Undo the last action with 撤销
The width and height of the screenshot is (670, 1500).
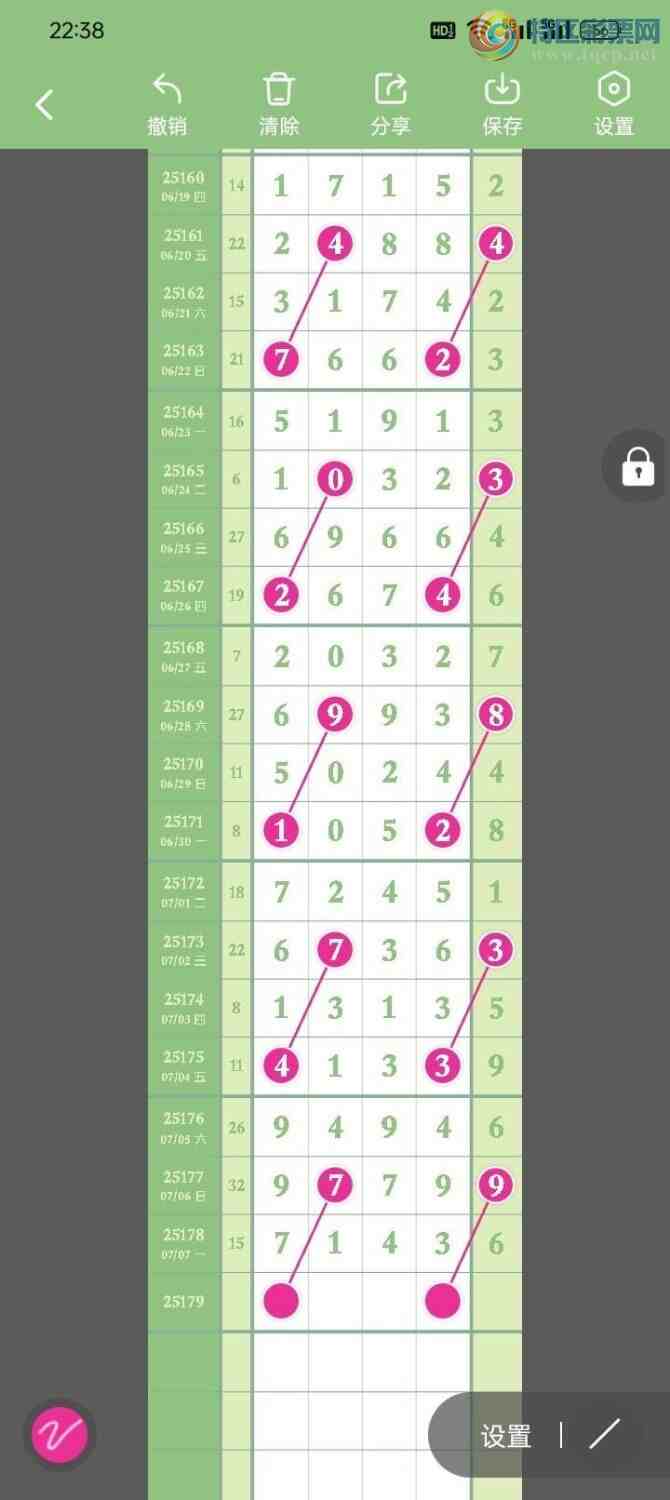point(167,104)
